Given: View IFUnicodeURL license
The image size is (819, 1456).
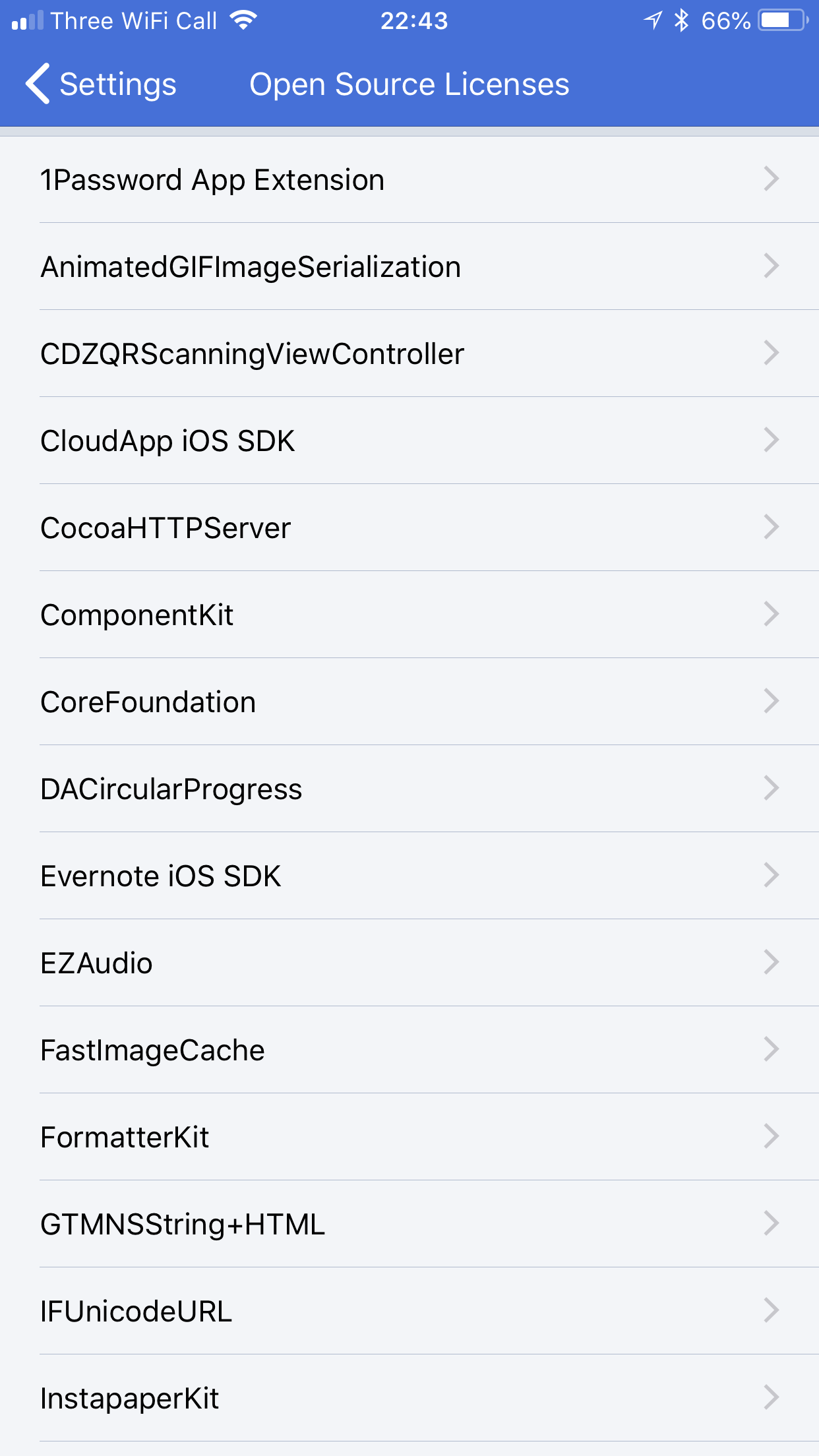Looking at the screenshot, I should coord(409,1311).
